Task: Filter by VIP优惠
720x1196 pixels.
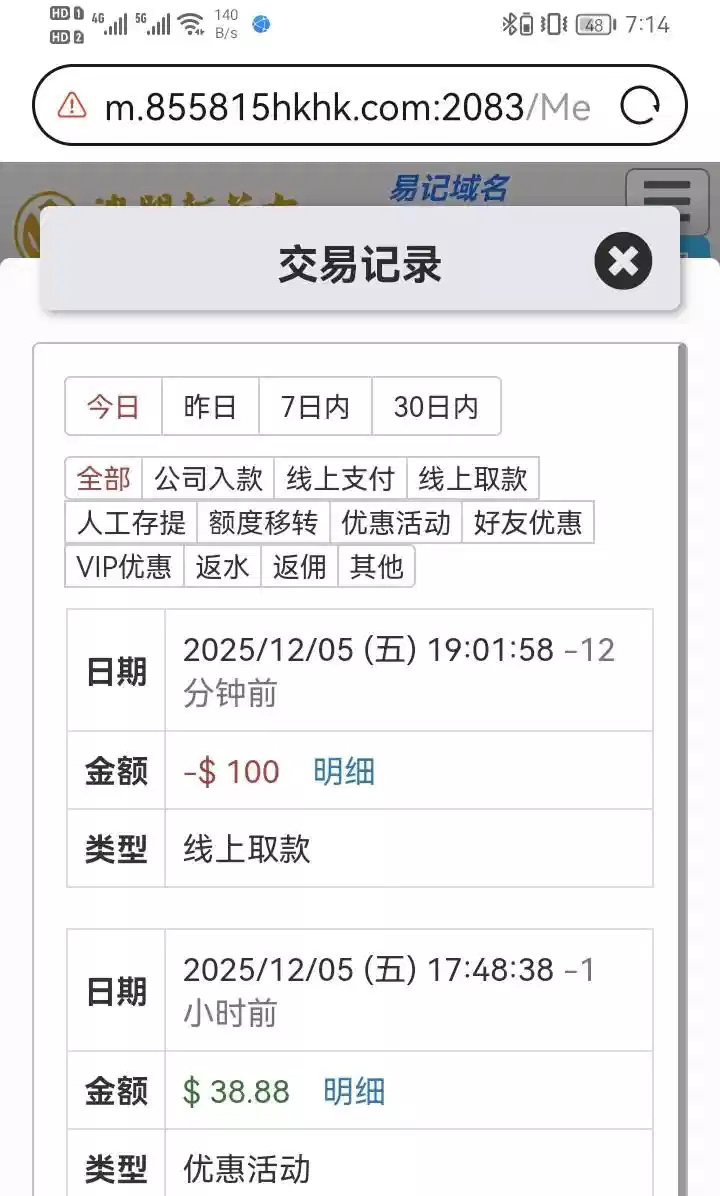Action: [124, 567]
